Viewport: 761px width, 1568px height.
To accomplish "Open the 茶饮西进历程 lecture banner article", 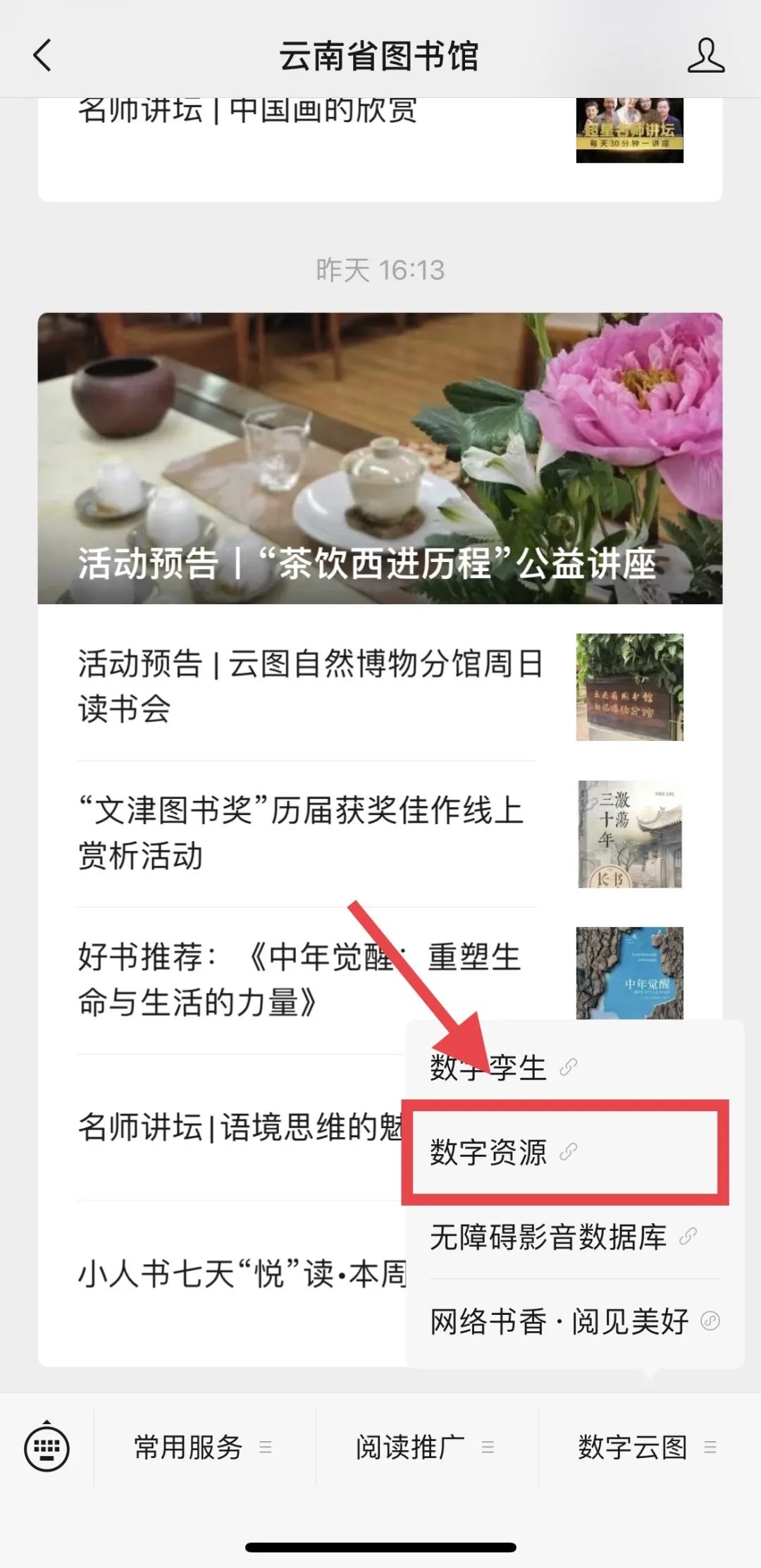I will click(x=380, y=458).
